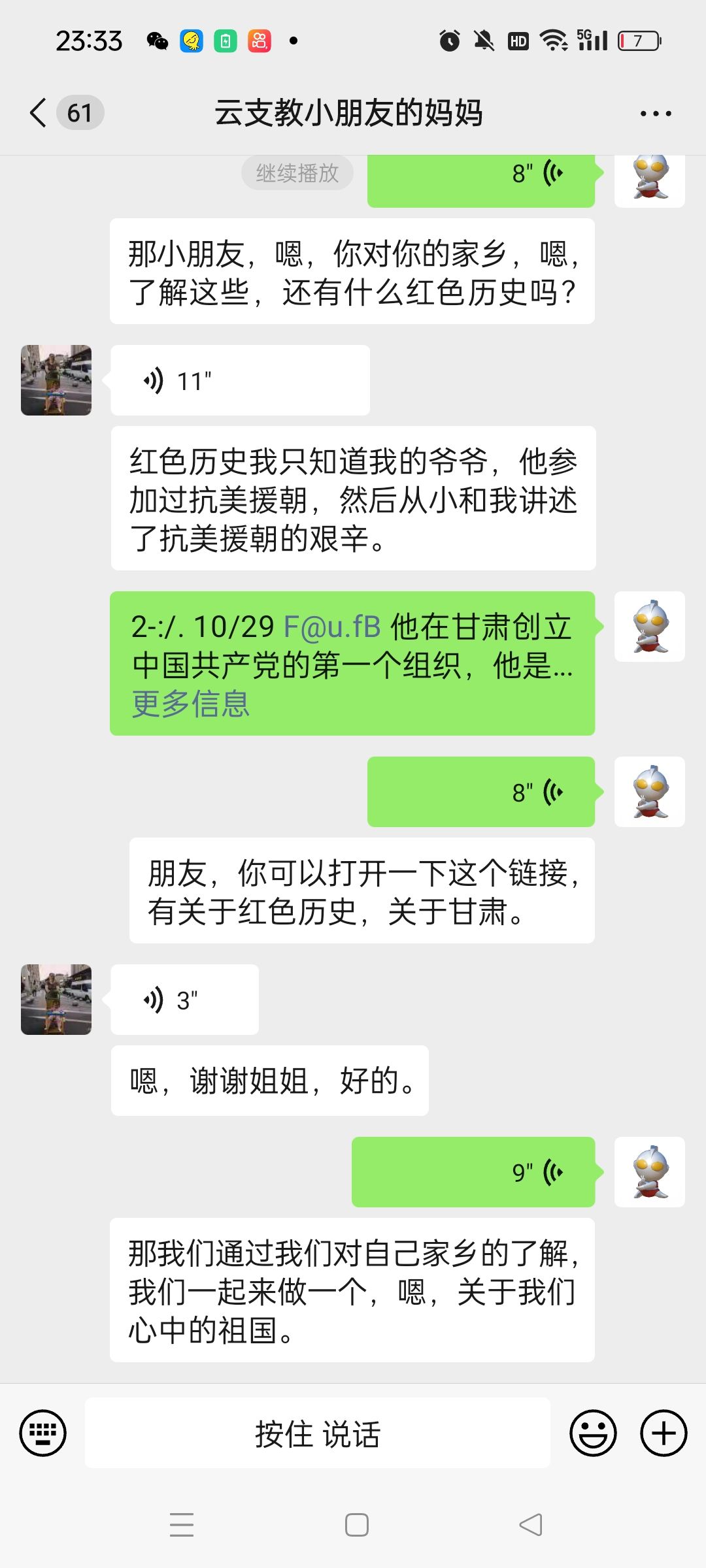Play the 9-second voice message
706x1568 pixels.
tap(473, 1172)
